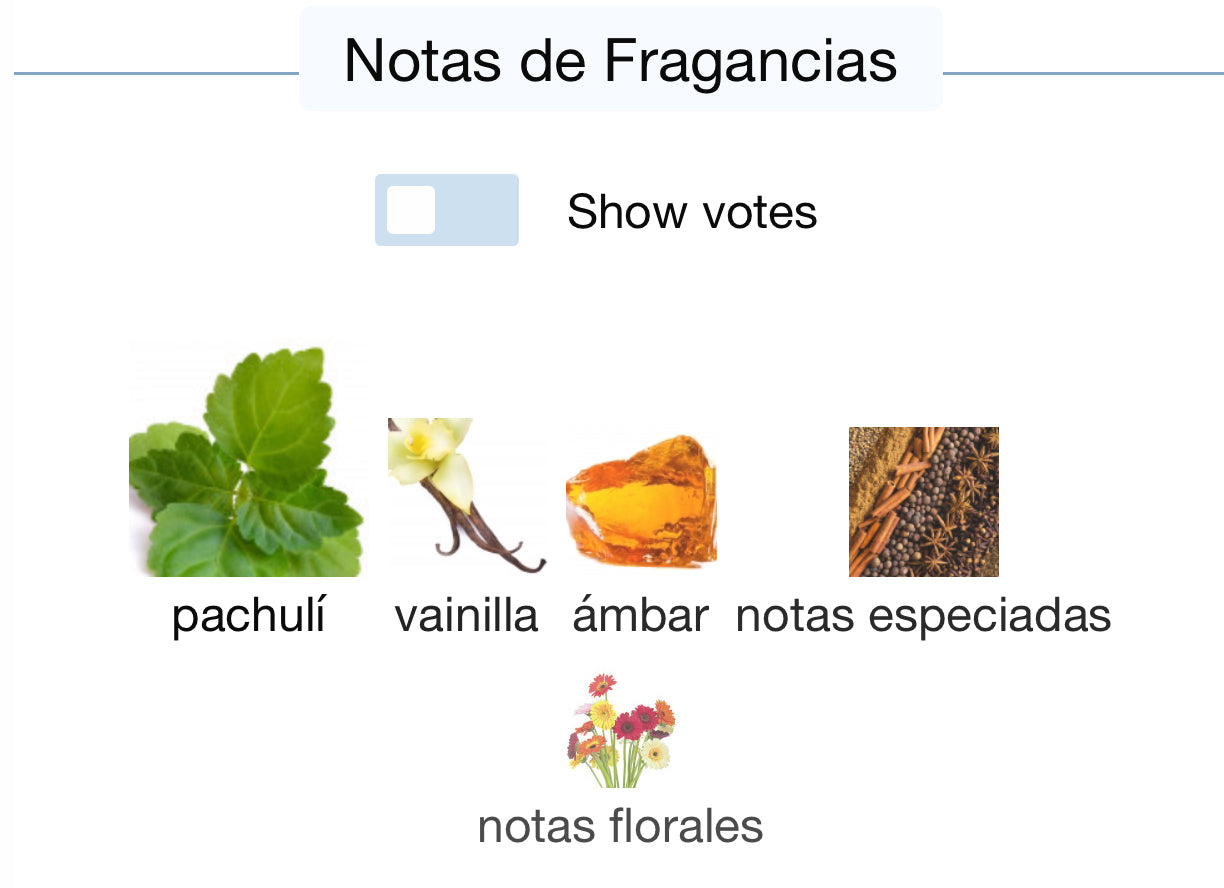This screenshot has height=888, width=1224.
Task: Tap the notas especiadas note
Action: pyautogui.click(x=923, y=502)
